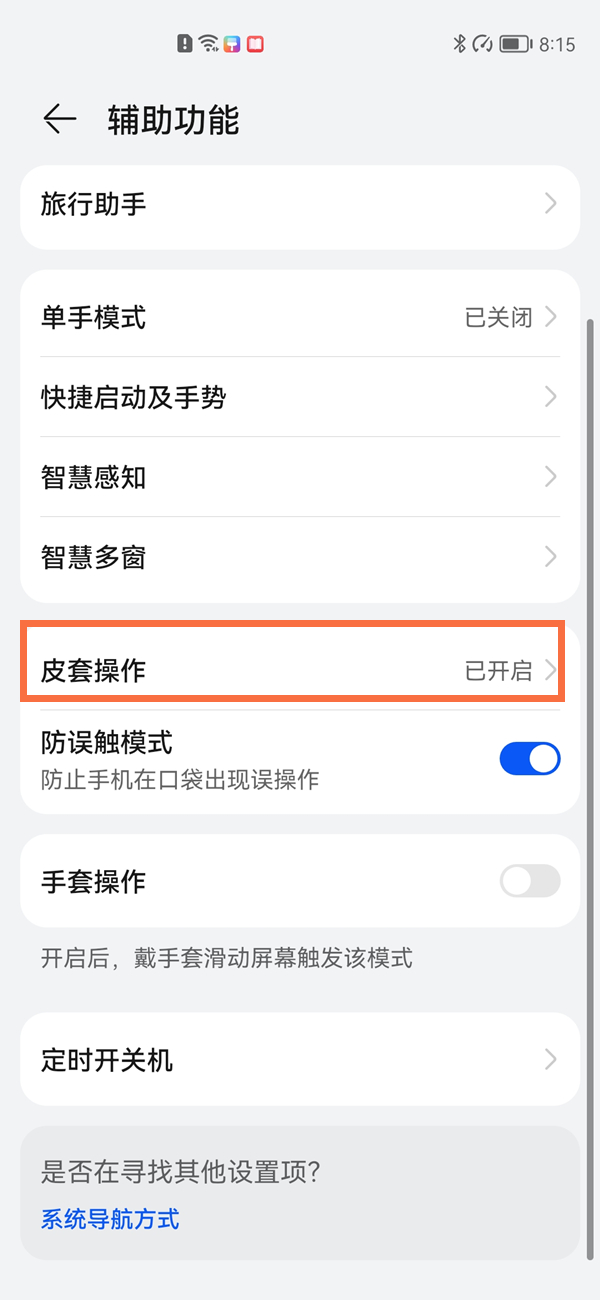Screen dimensions: 600x1300
Task: Go back using the arrow icon
Action: (60, 120)
